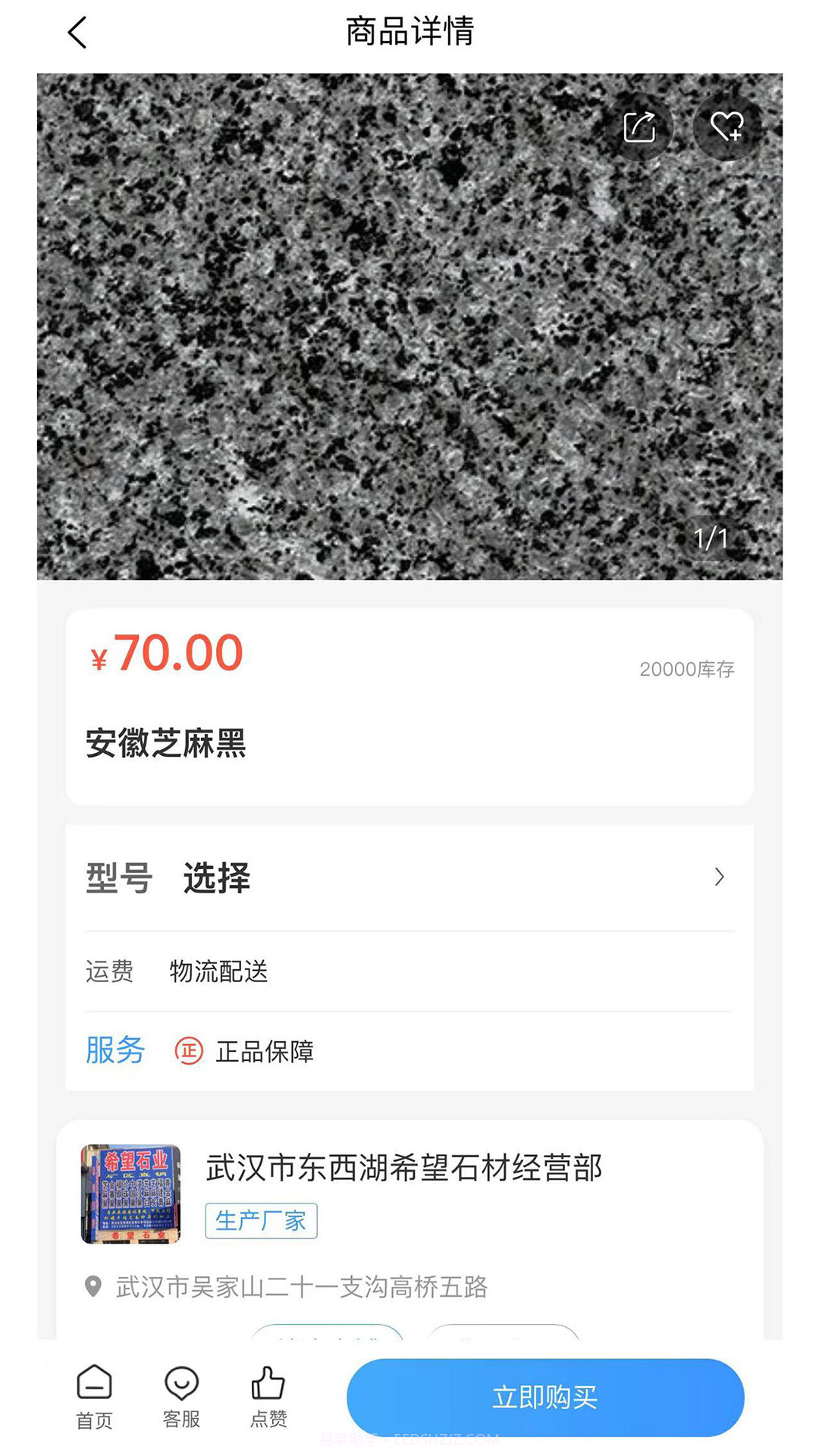The image size is (819, 1456).
Task: Click the blue 服务 service label
Action: tap(115, 1052)
